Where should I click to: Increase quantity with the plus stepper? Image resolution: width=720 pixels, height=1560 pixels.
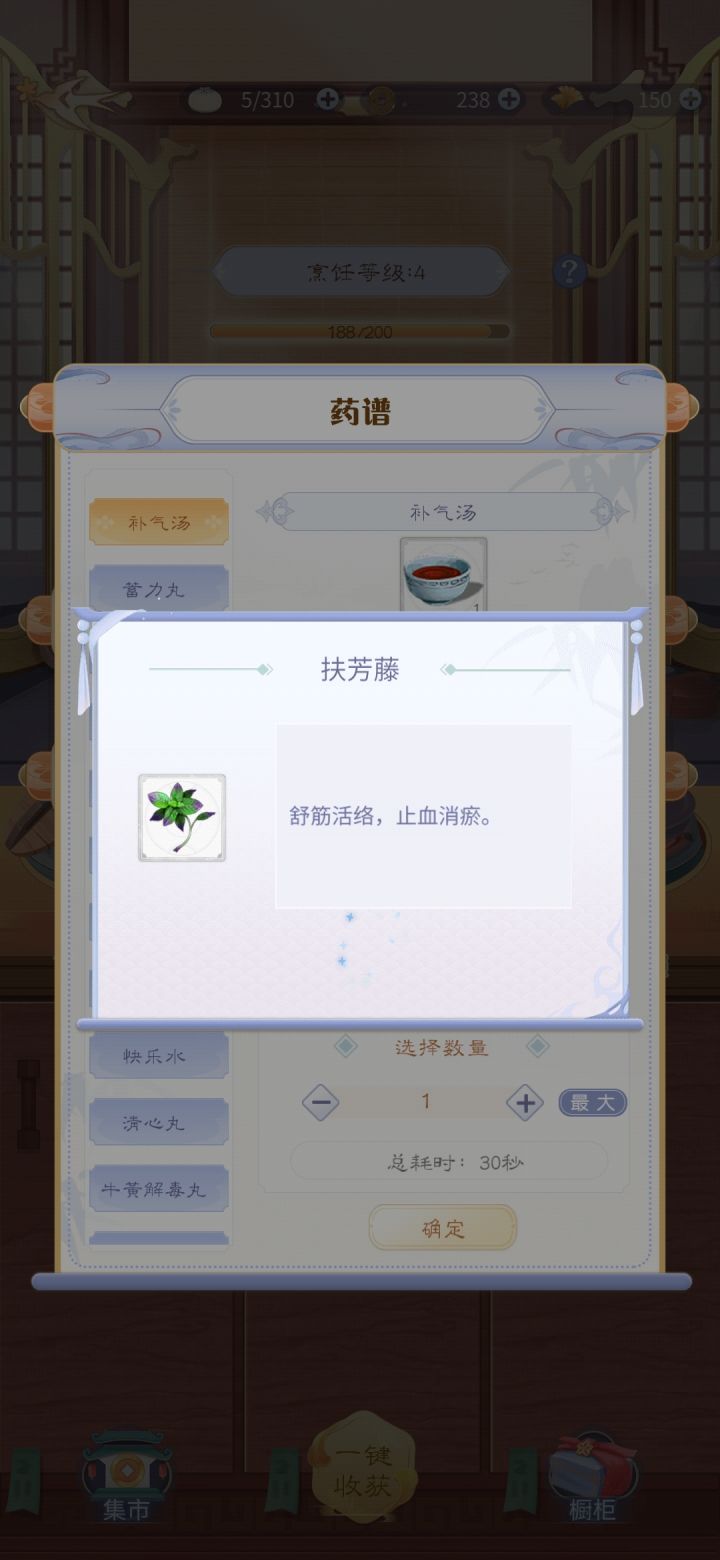point(524,1101)
